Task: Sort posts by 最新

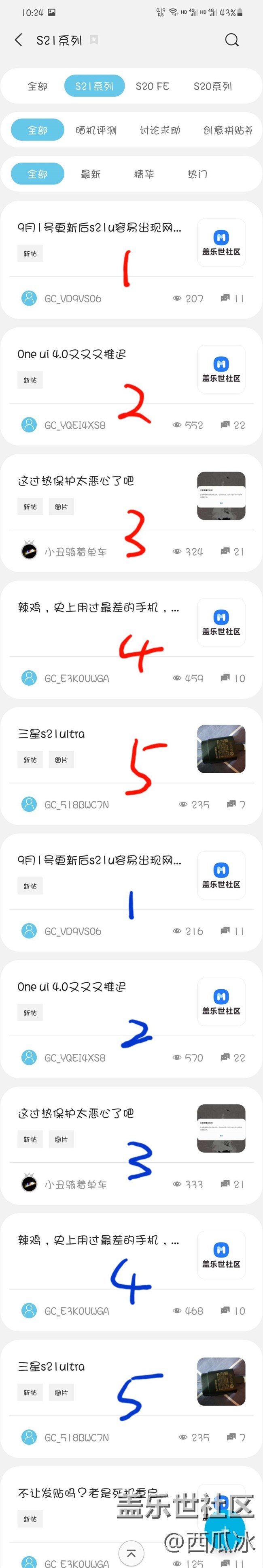Action: pos(91,174)
